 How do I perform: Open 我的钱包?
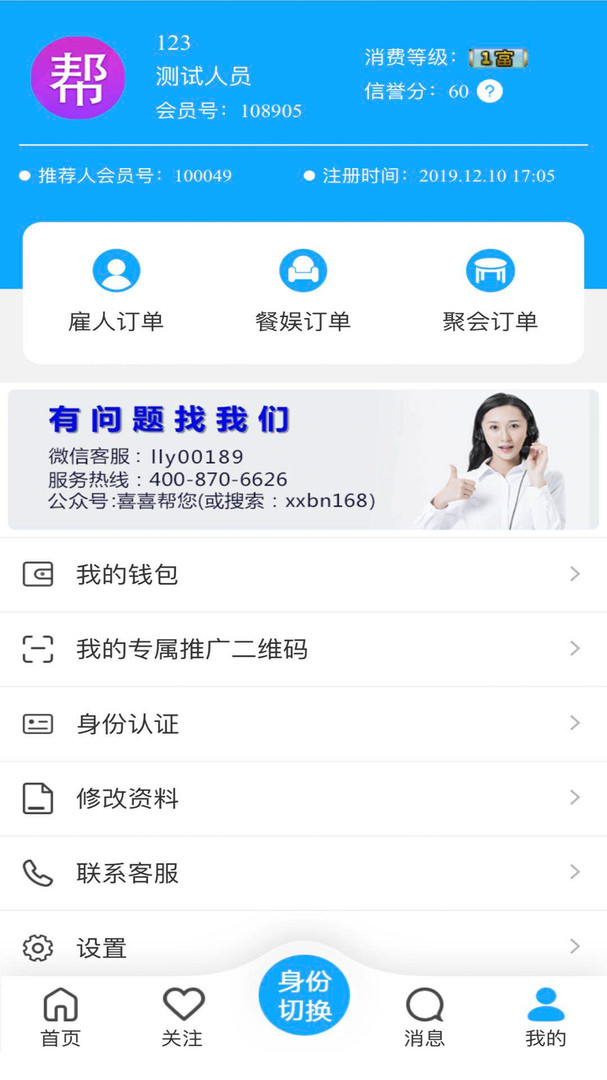click(x=303, y=574)
